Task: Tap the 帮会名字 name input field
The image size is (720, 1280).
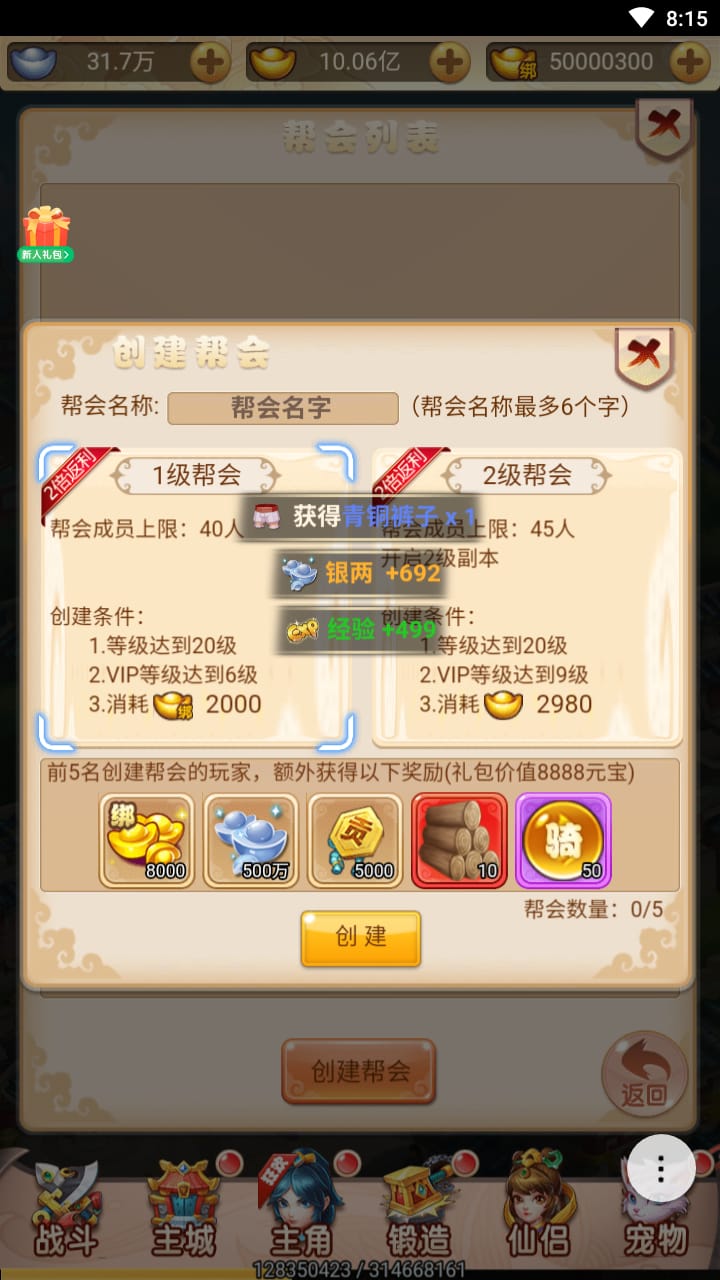Action: (x=282, y=407)
